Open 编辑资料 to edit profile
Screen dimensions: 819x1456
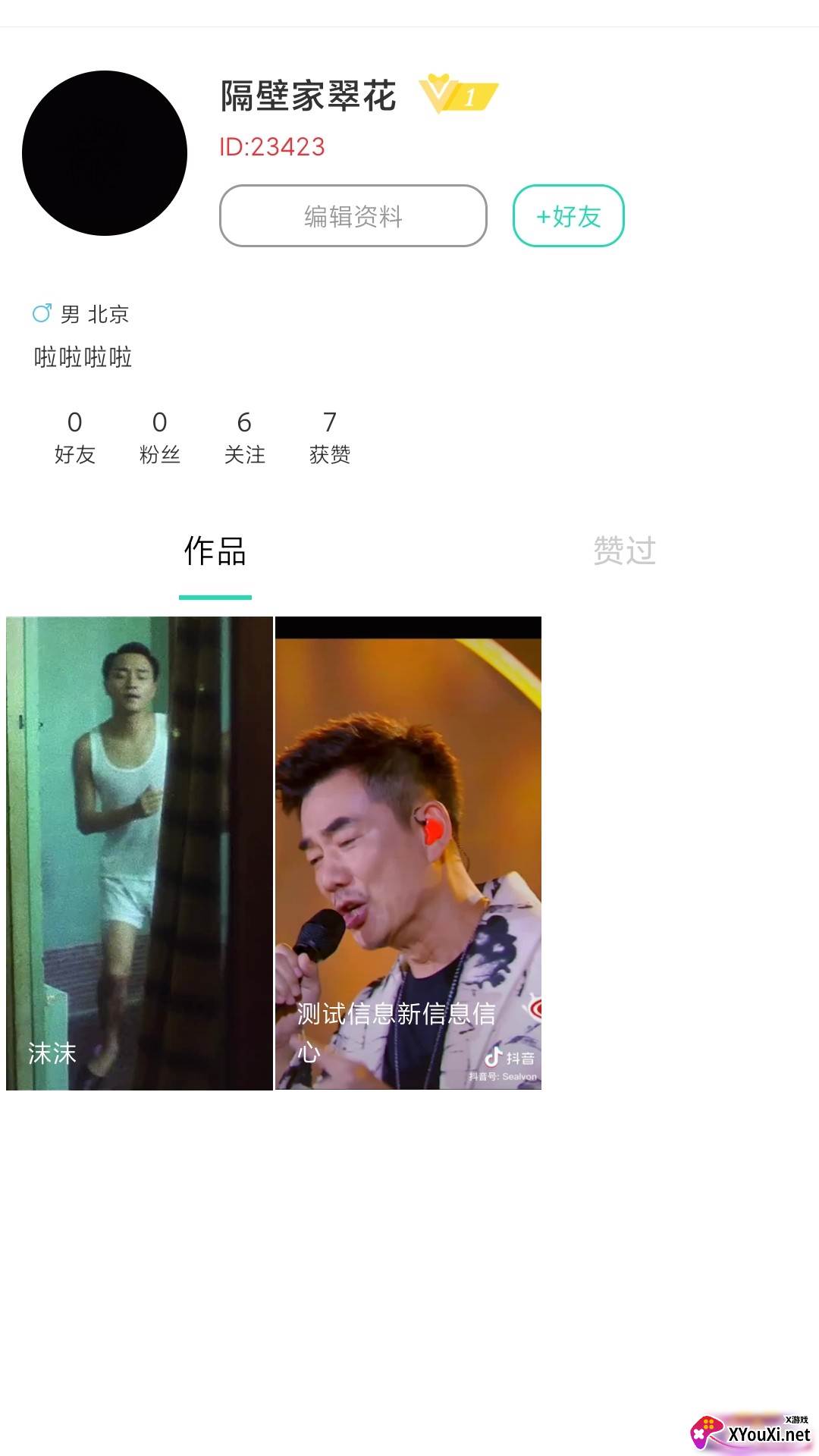tap(353, 216)
